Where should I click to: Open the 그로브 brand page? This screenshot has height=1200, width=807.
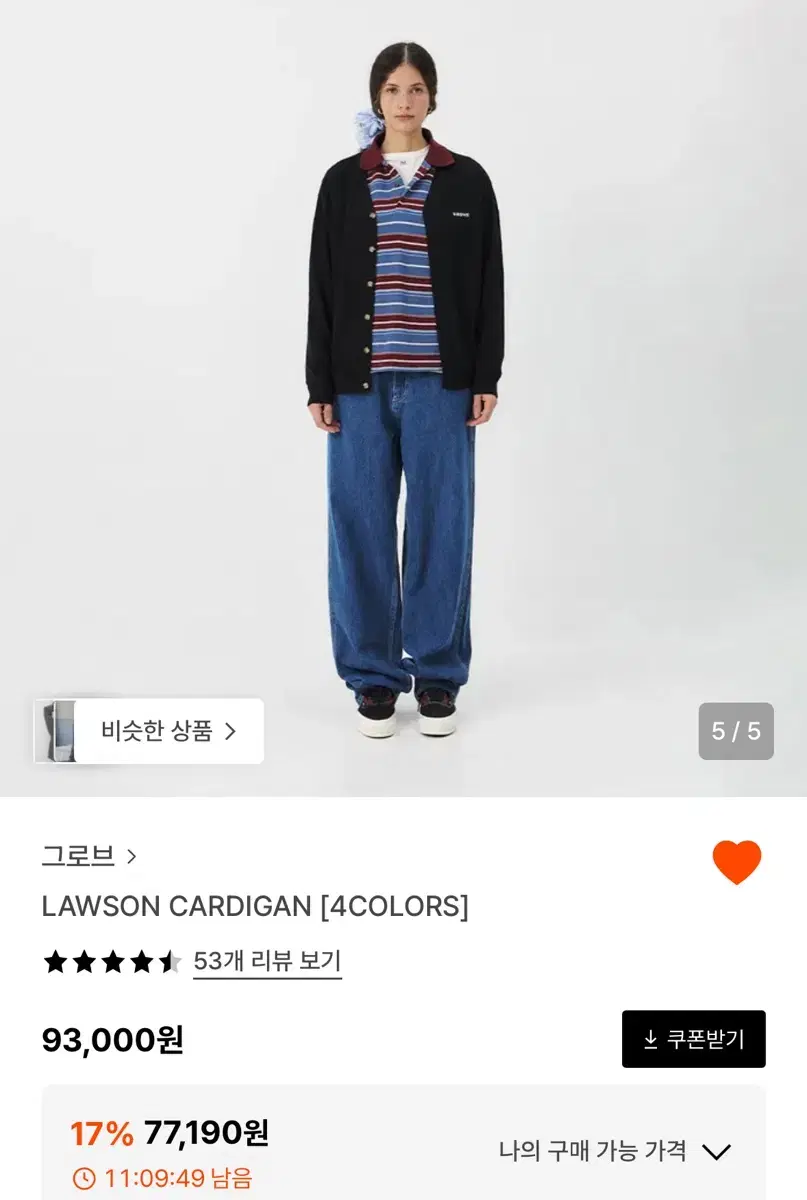click(78, 856)
